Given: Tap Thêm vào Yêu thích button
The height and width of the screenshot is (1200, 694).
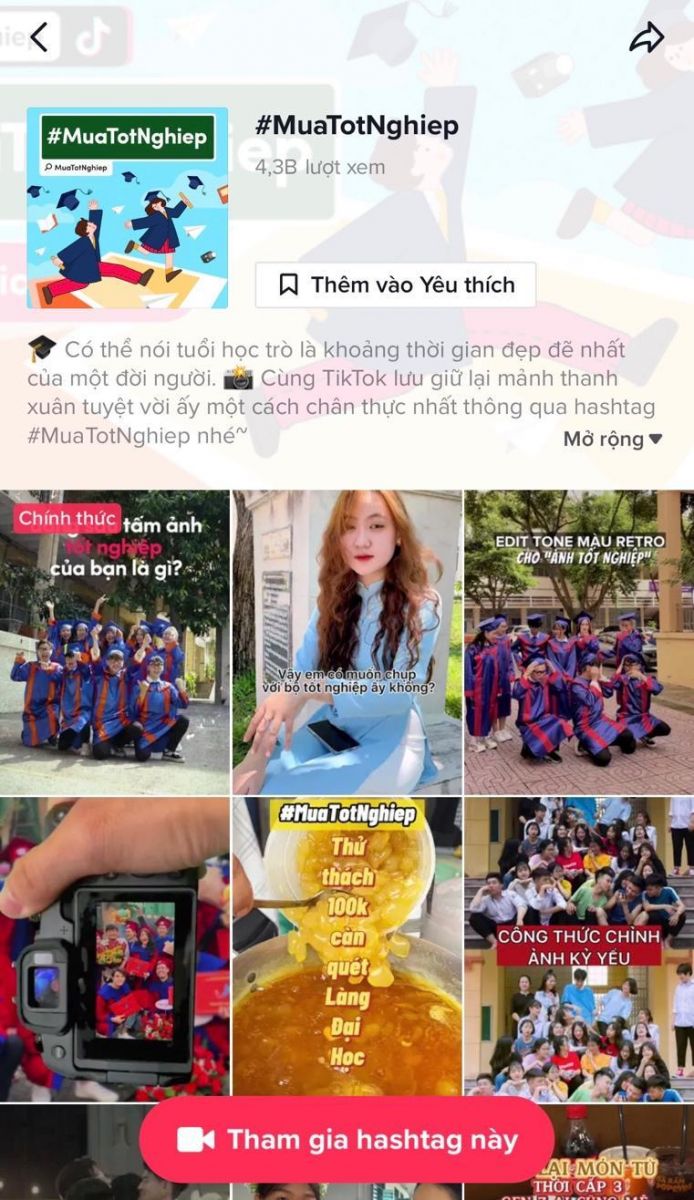Looking at the screenshot, I should pos(395,285).
